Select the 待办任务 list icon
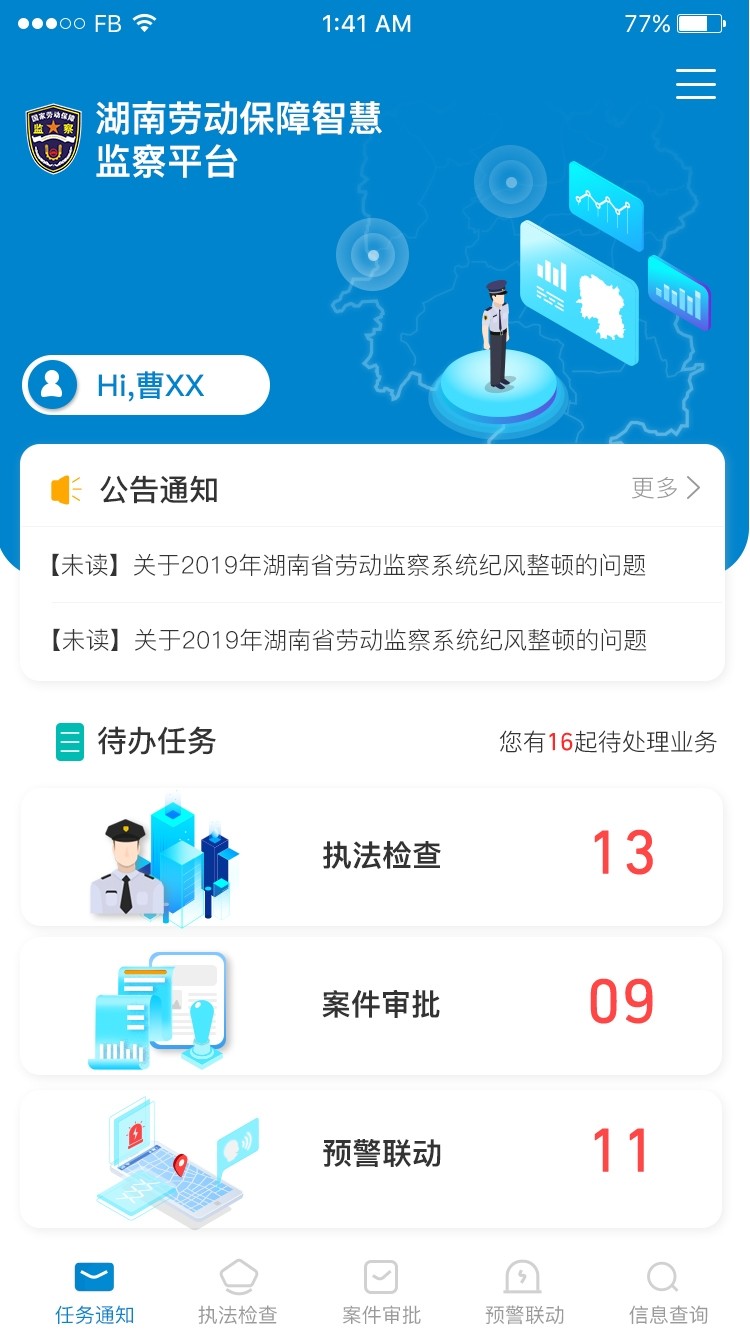Image resolution: width=750 pixels, height=1334 pixels. click(x=68, y=742)
